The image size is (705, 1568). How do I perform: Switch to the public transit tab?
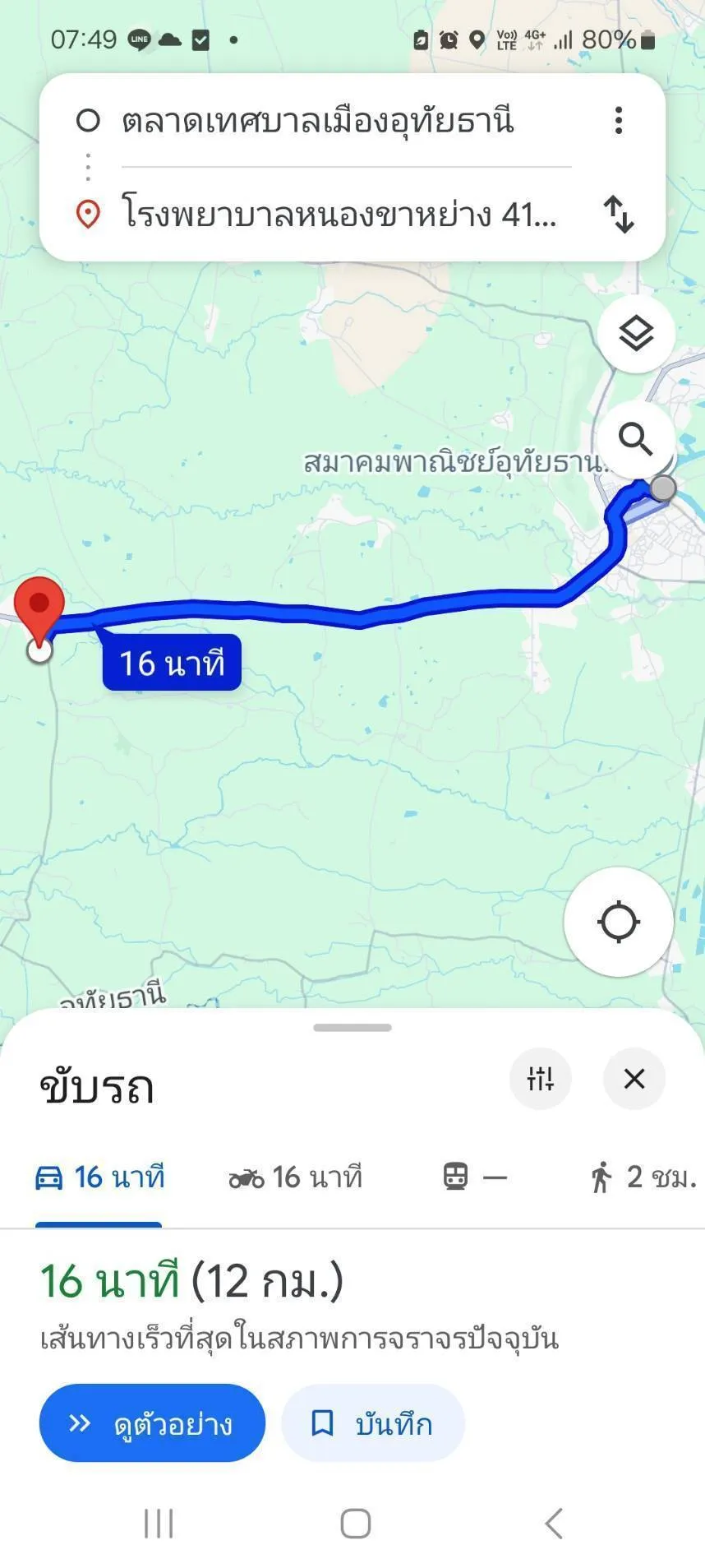(474, 1177)
